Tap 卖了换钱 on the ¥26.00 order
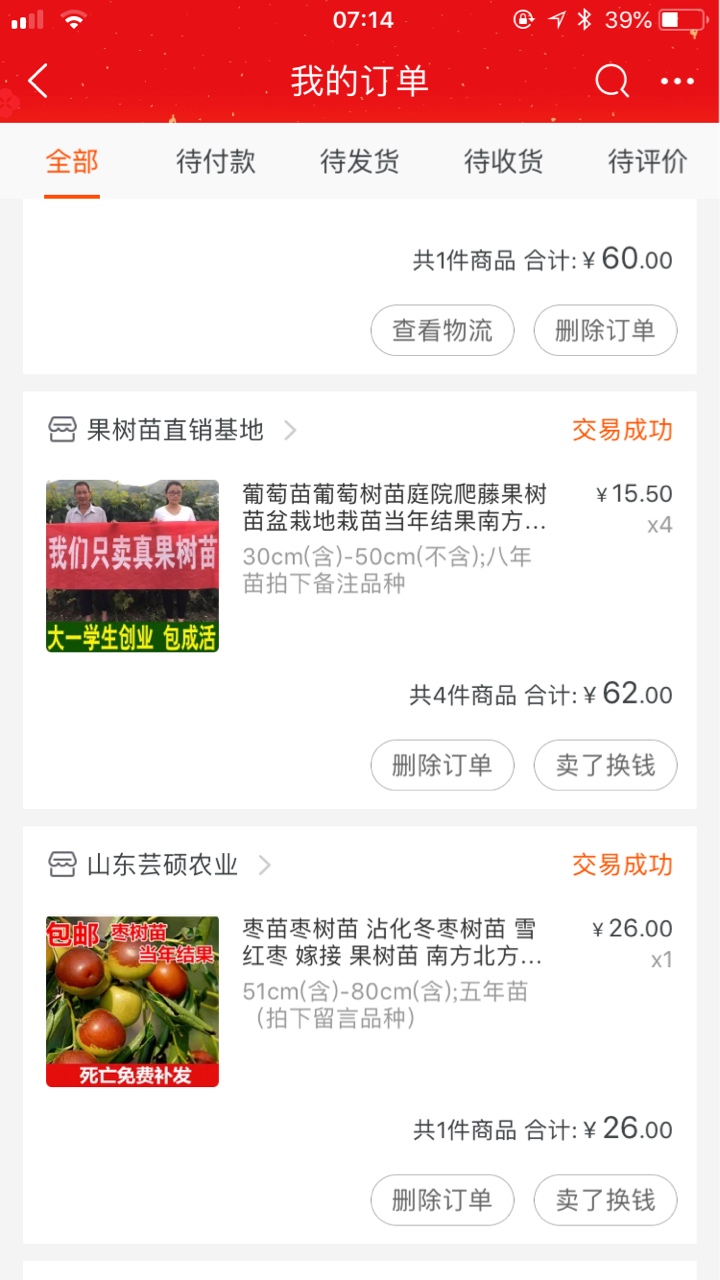720x1280 pixels. tap(605, 1200)
